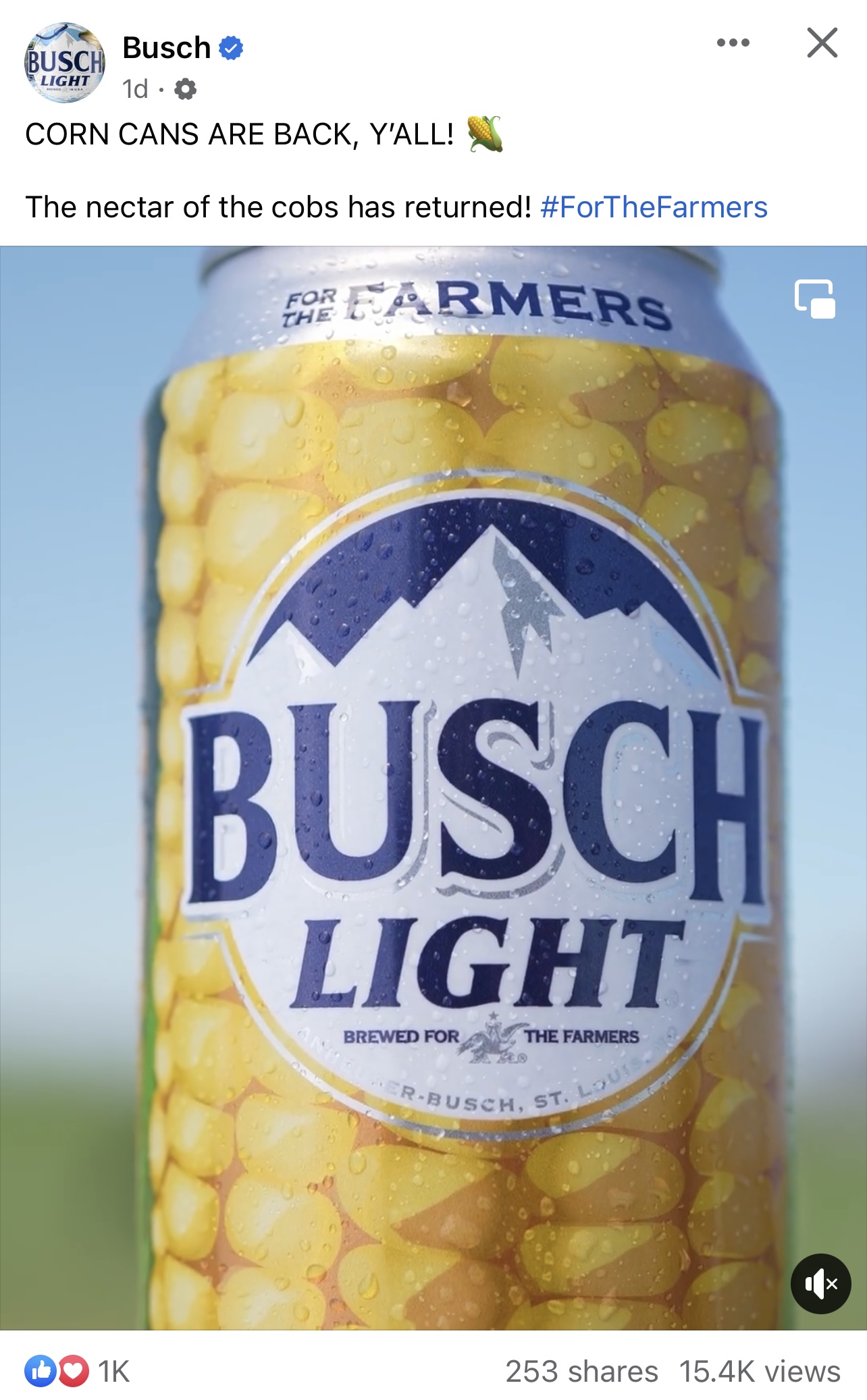This screenshot has height=1400, width=867.
Task: Open the three-dot options menu
Action: [x=733, y=43]
